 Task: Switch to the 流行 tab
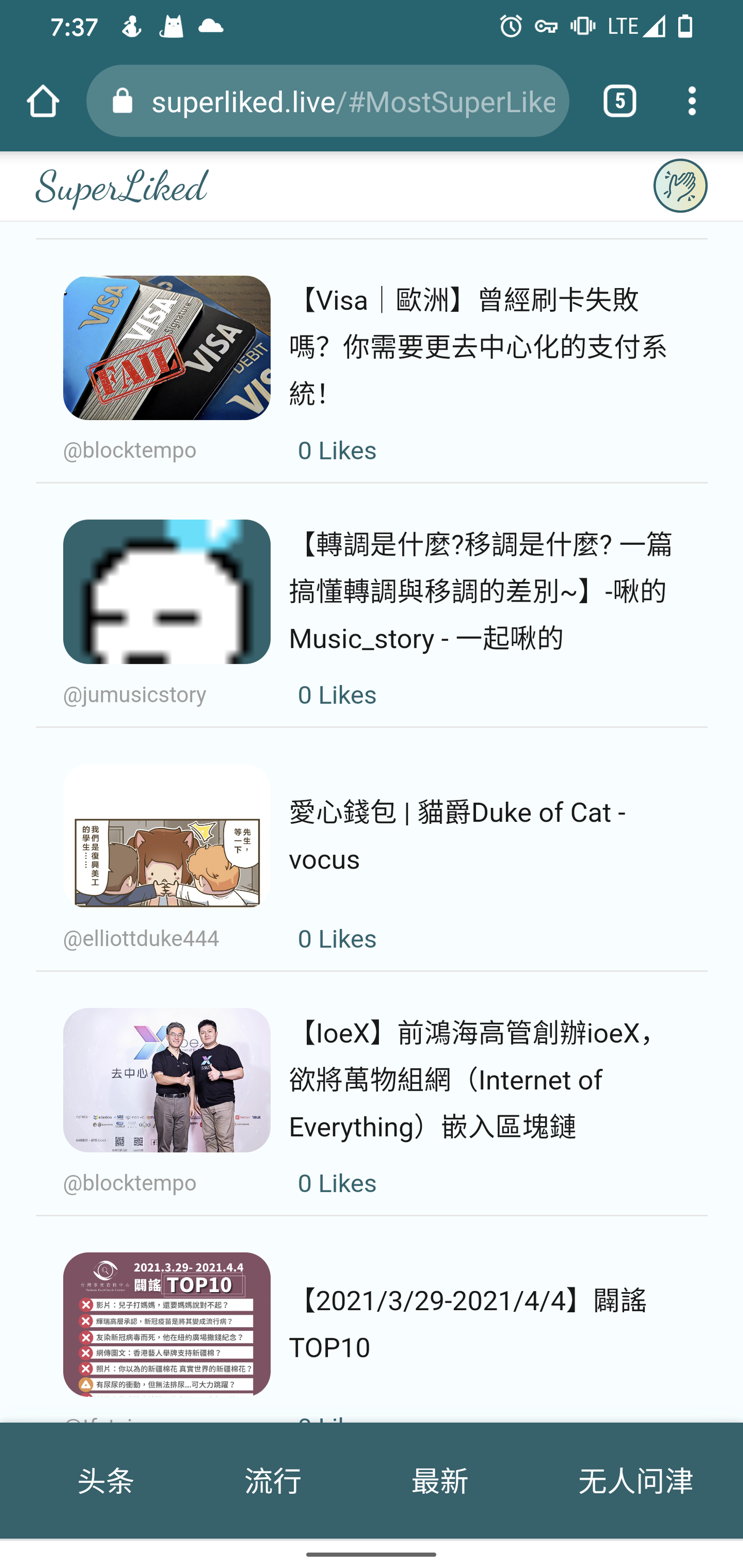273,1480
